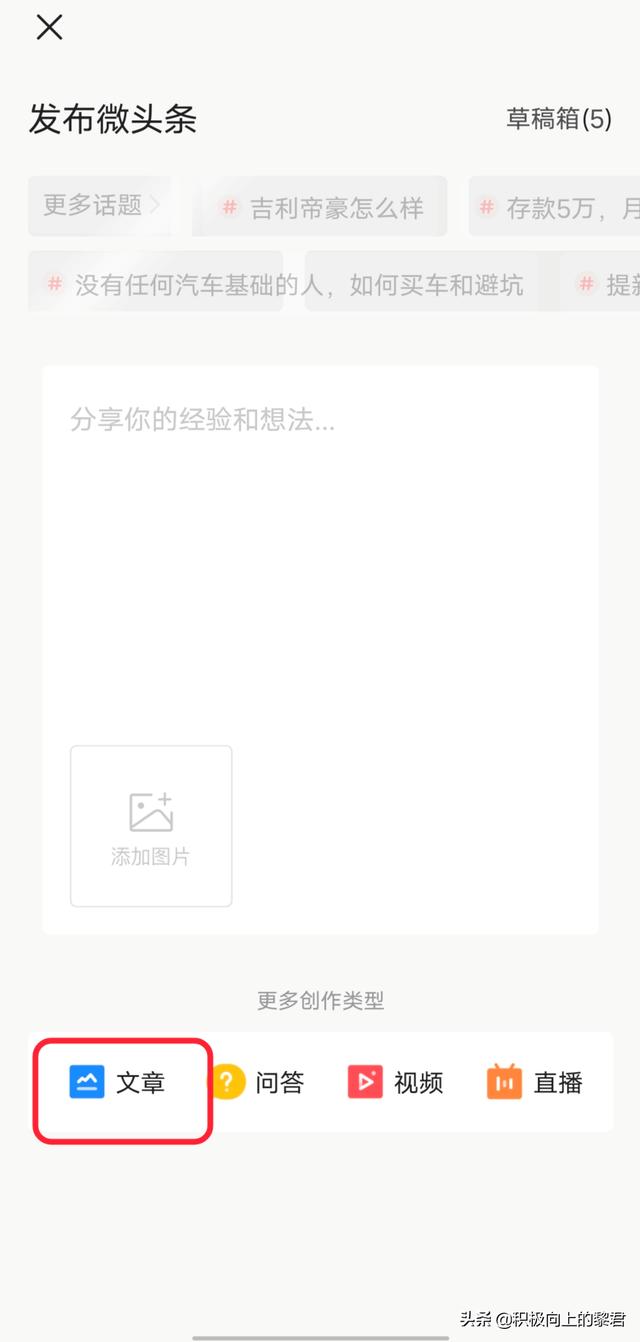Open the 草稿箱 drafts box
The image size is (640, 1342).
coord(558,119)
